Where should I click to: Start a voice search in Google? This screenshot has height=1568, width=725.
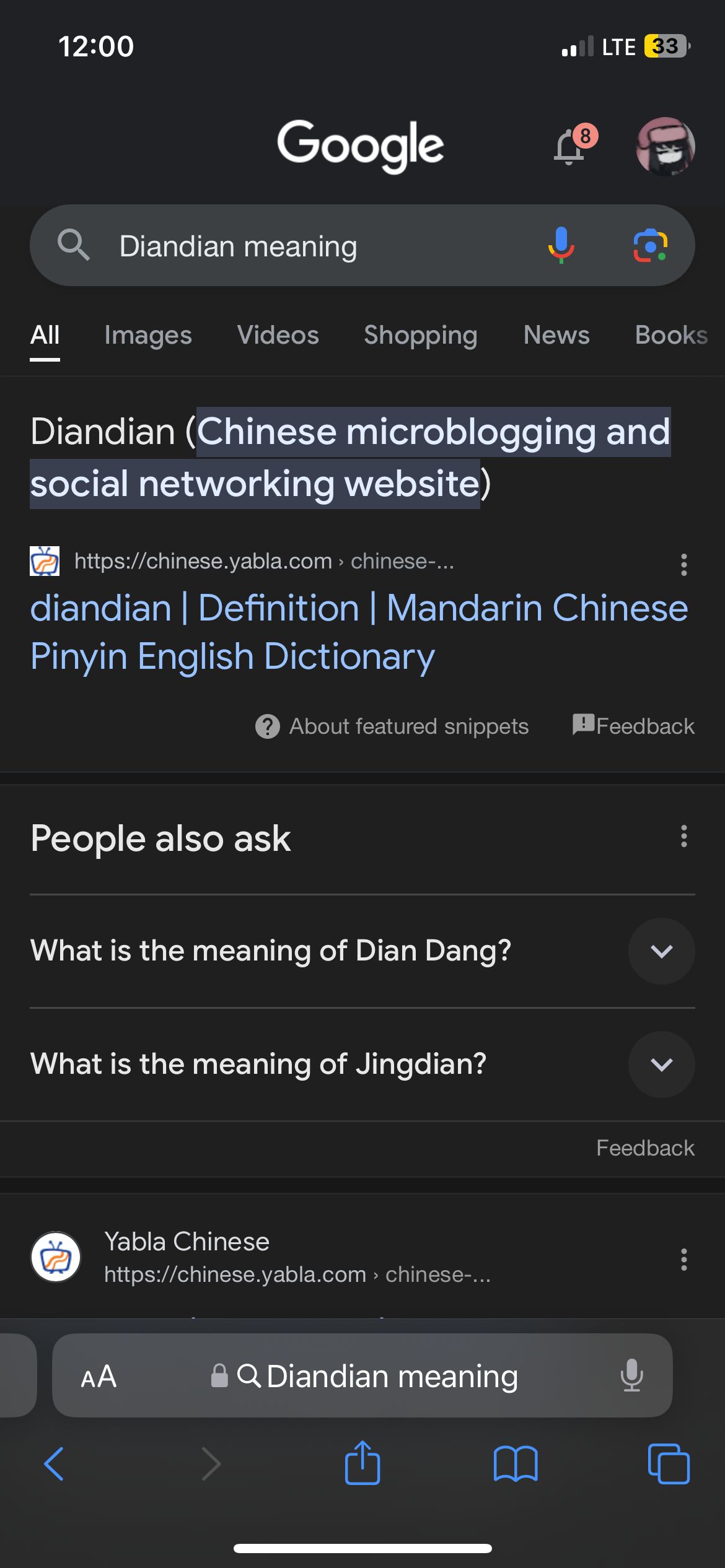[x=561, y=246]
